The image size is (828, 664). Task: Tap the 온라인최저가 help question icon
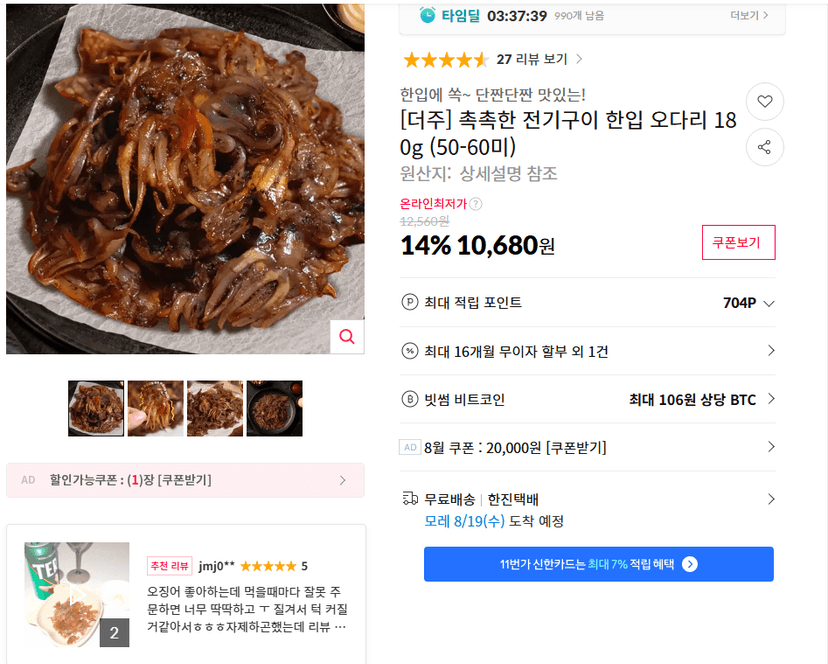pos(476,204)
